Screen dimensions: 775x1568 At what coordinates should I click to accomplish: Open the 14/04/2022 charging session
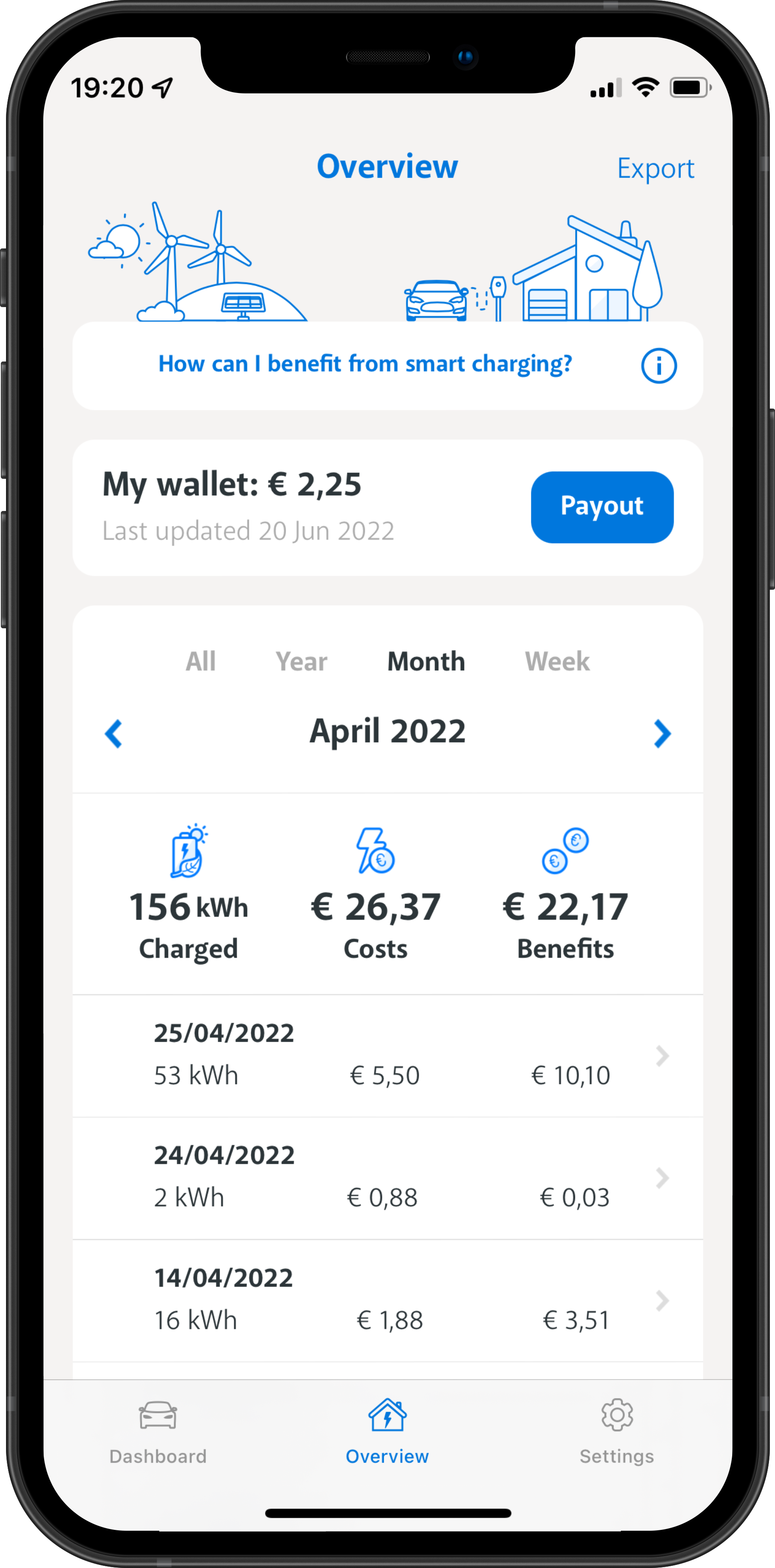(387, 1300)
